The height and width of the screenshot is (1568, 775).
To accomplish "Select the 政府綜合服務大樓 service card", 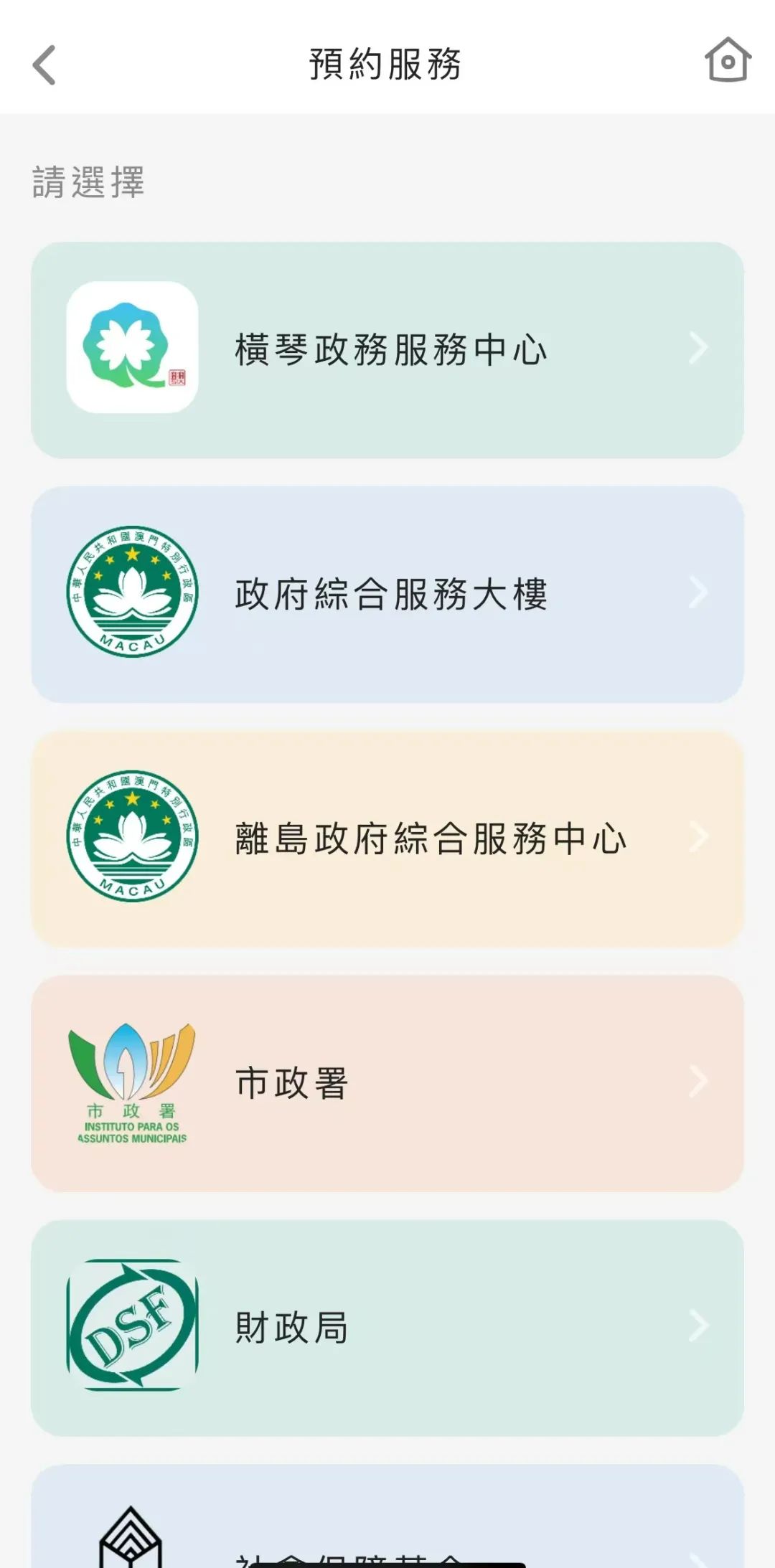I will click(x=387, y=593).
